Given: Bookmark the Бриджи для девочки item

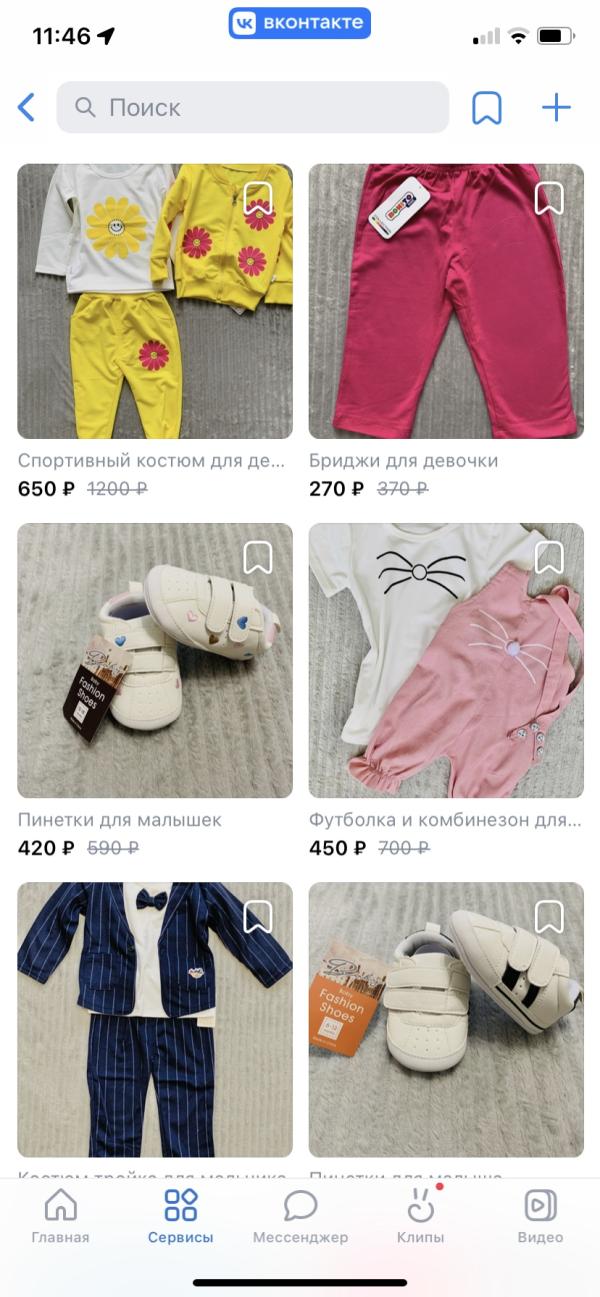Looking at the screenshot, I should pyautogui.click(x=549, y=198).
